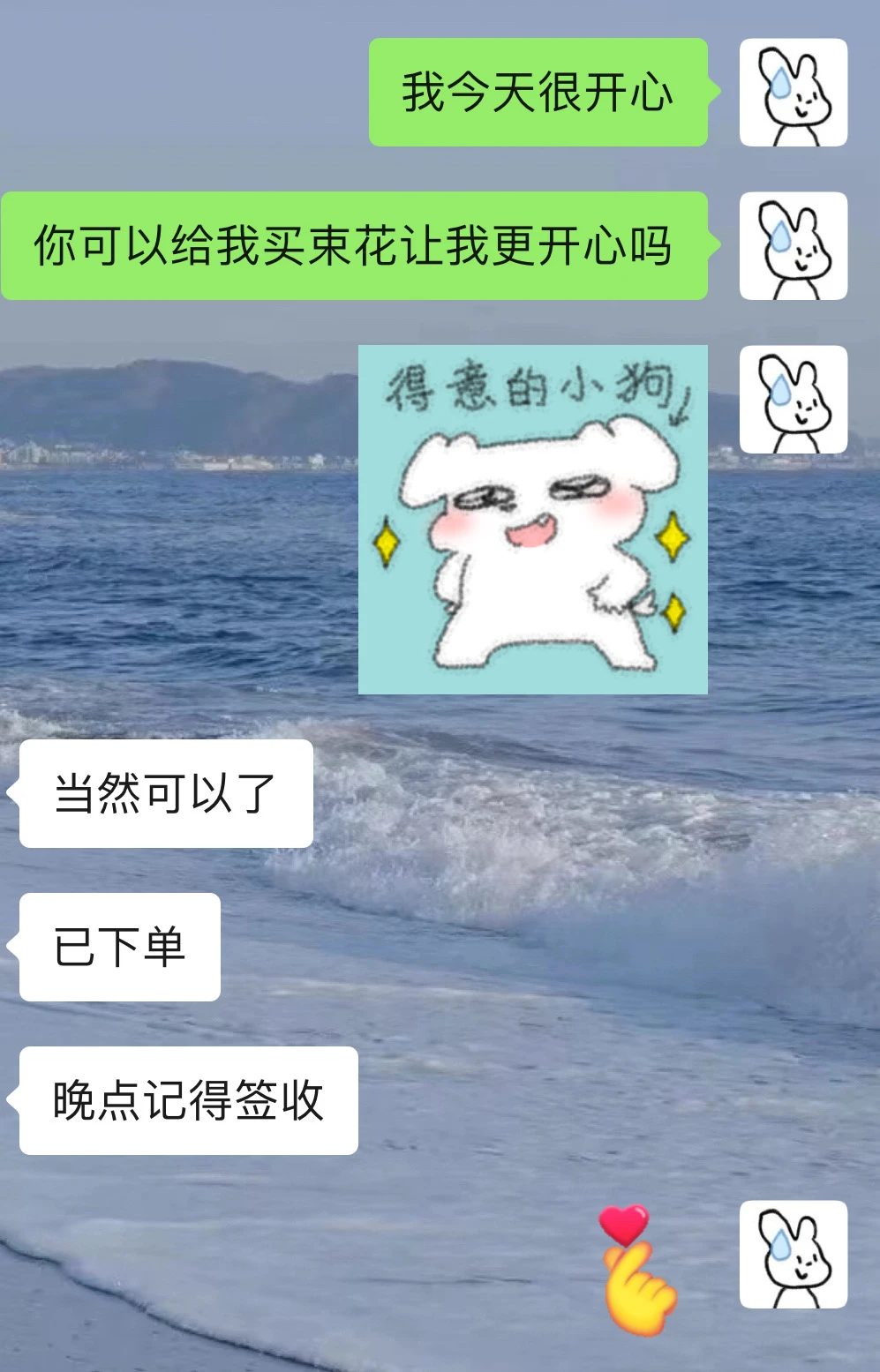Click the white bubble's tail pointer
The height and width of the screenshot is (1372, 880).
[11, 792]
